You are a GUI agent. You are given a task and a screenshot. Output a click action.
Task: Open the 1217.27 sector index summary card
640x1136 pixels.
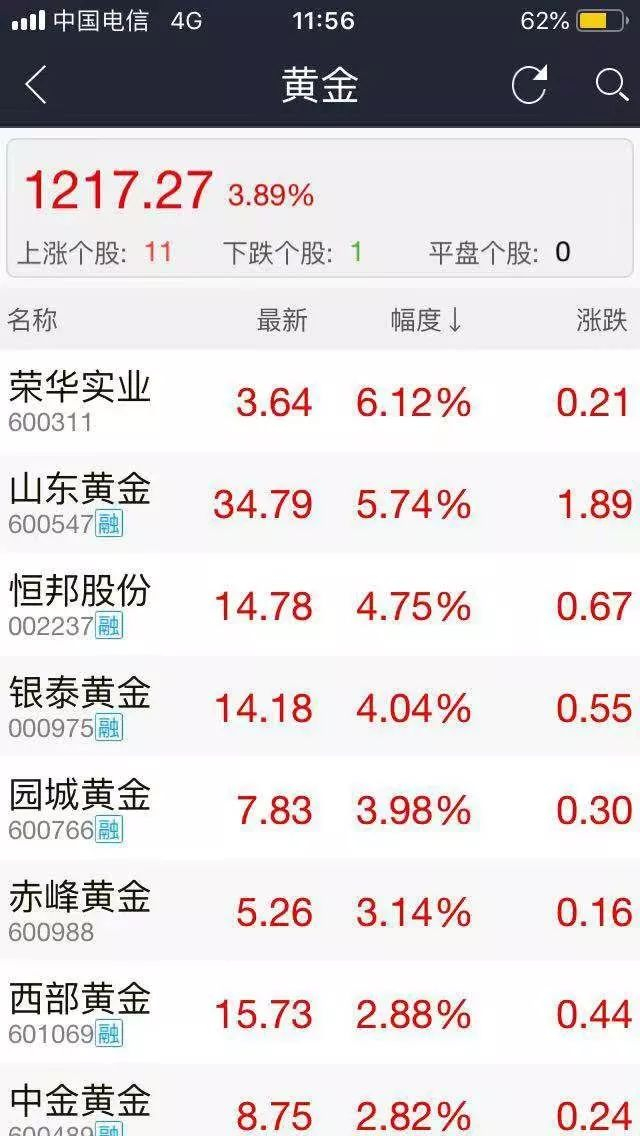click(x=320, y=208)
